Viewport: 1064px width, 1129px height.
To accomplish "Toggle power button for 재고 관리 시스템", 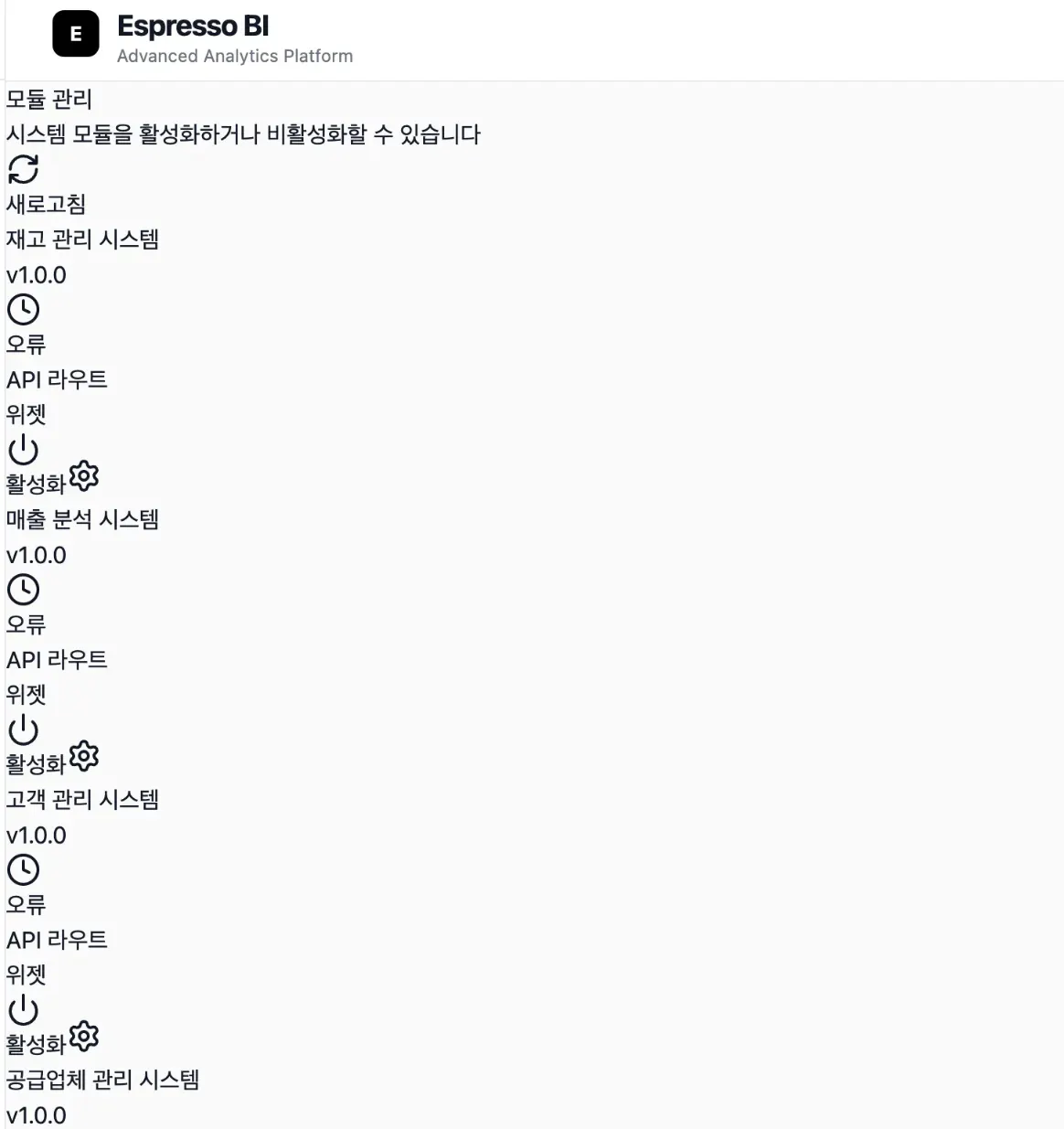I will point(24,450).
